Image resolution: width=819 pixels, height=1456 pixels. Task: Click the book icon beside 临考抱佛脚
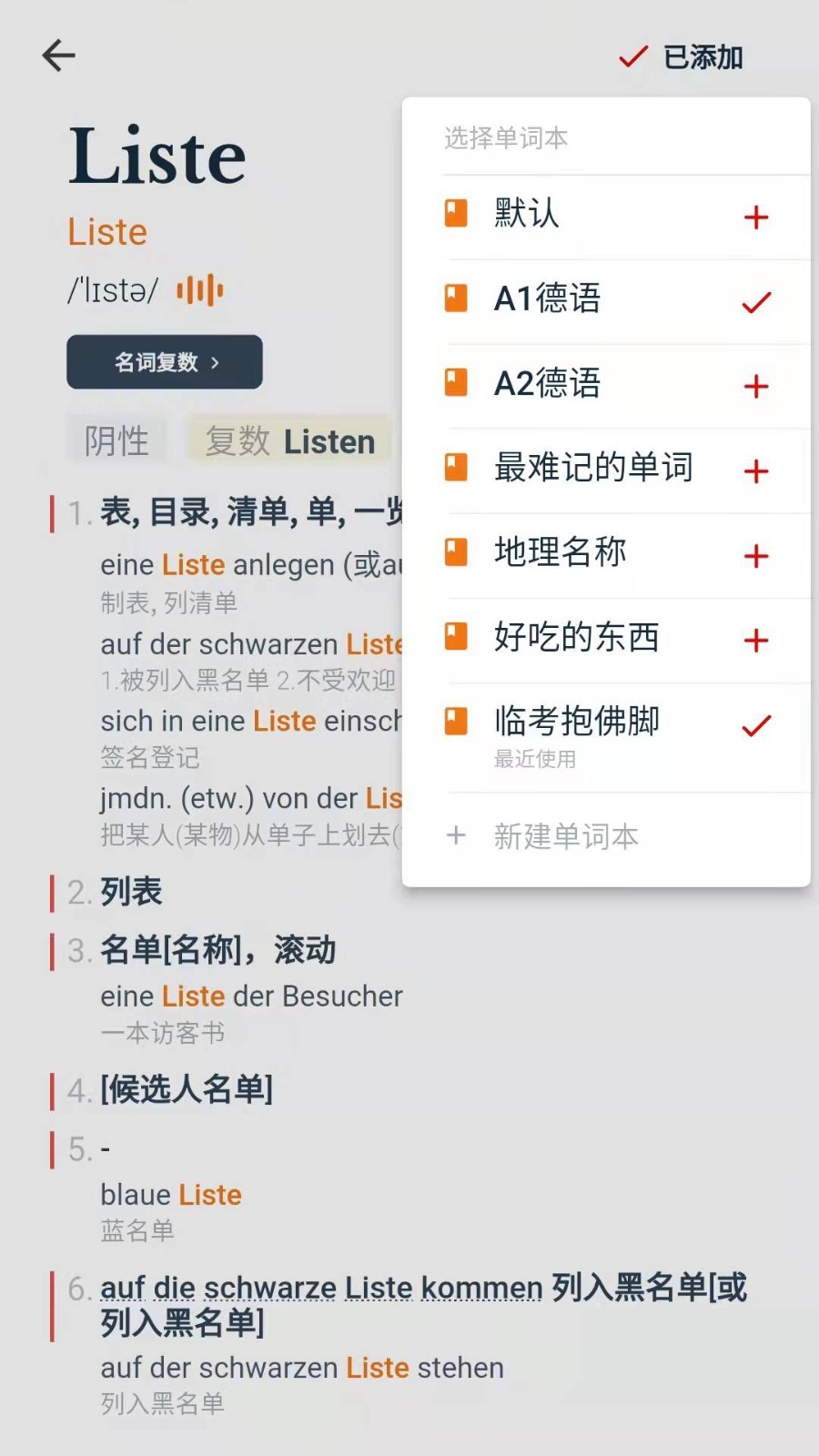[x=456, y=722]
